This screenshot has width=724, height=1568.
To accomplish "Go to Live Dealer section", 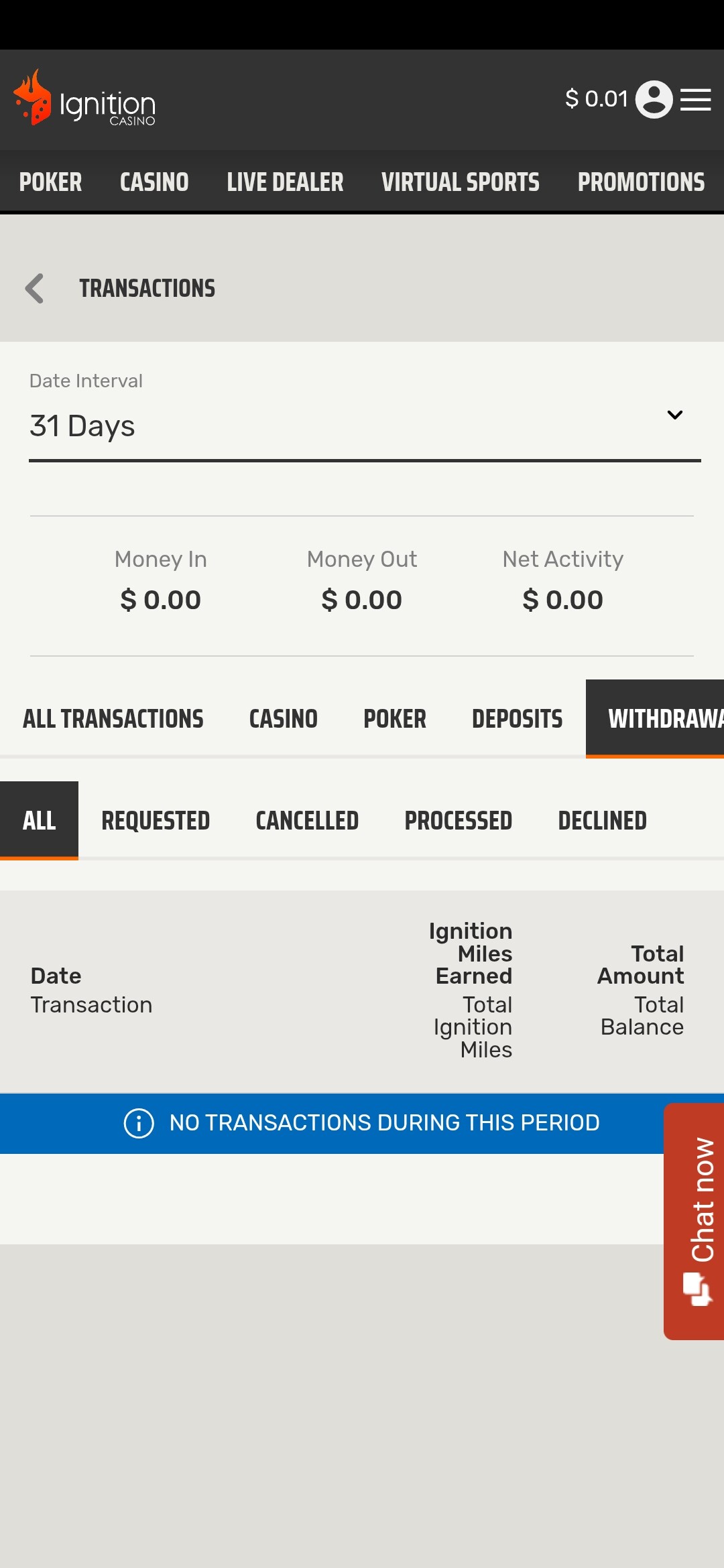I will 285,182.
